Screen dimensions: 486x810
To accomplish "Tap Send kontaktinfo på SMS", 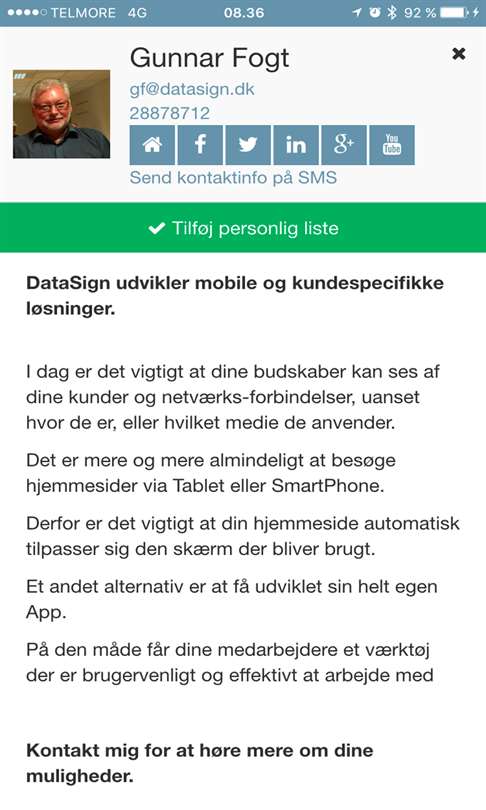I will 233,178.
